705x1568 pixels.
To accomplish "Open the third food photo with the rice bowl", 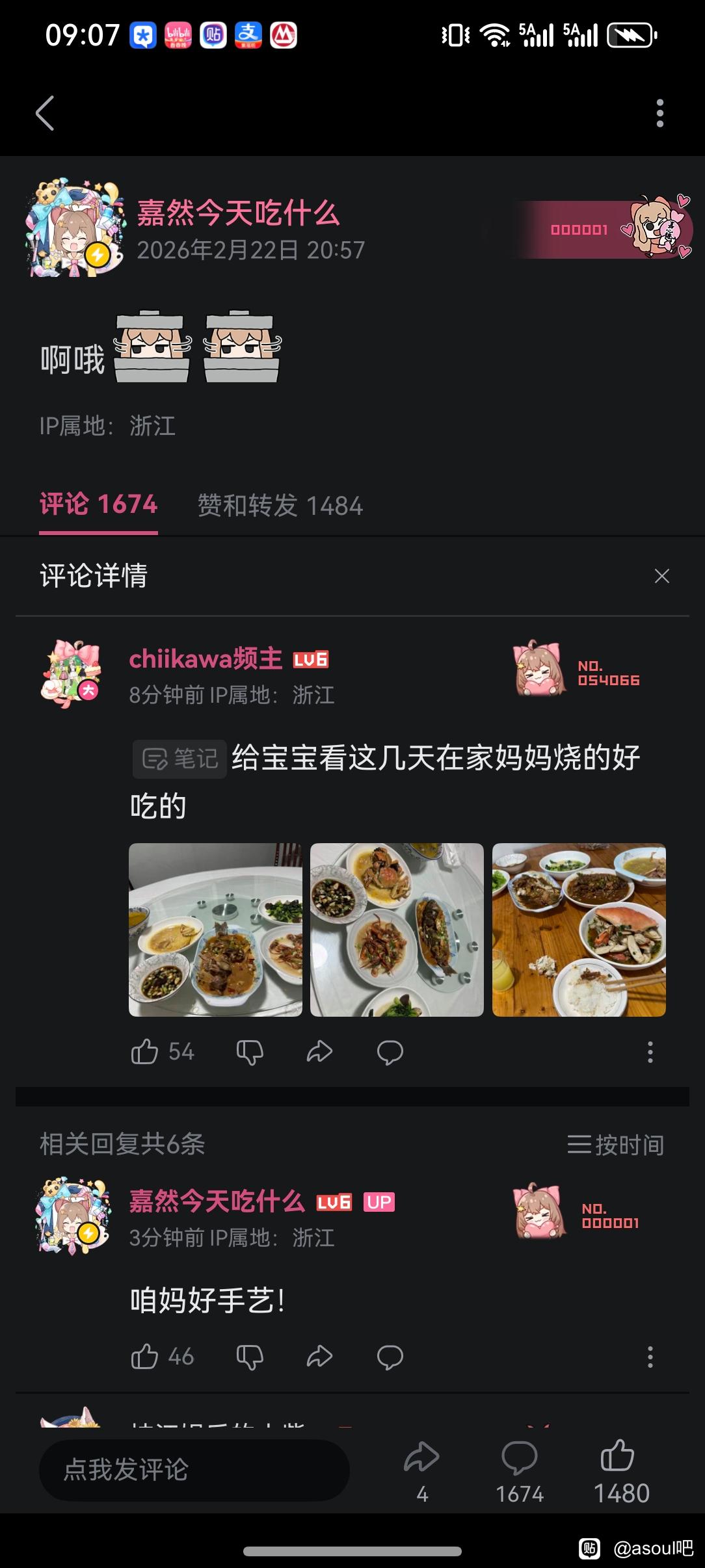I will tap(579, 930).
